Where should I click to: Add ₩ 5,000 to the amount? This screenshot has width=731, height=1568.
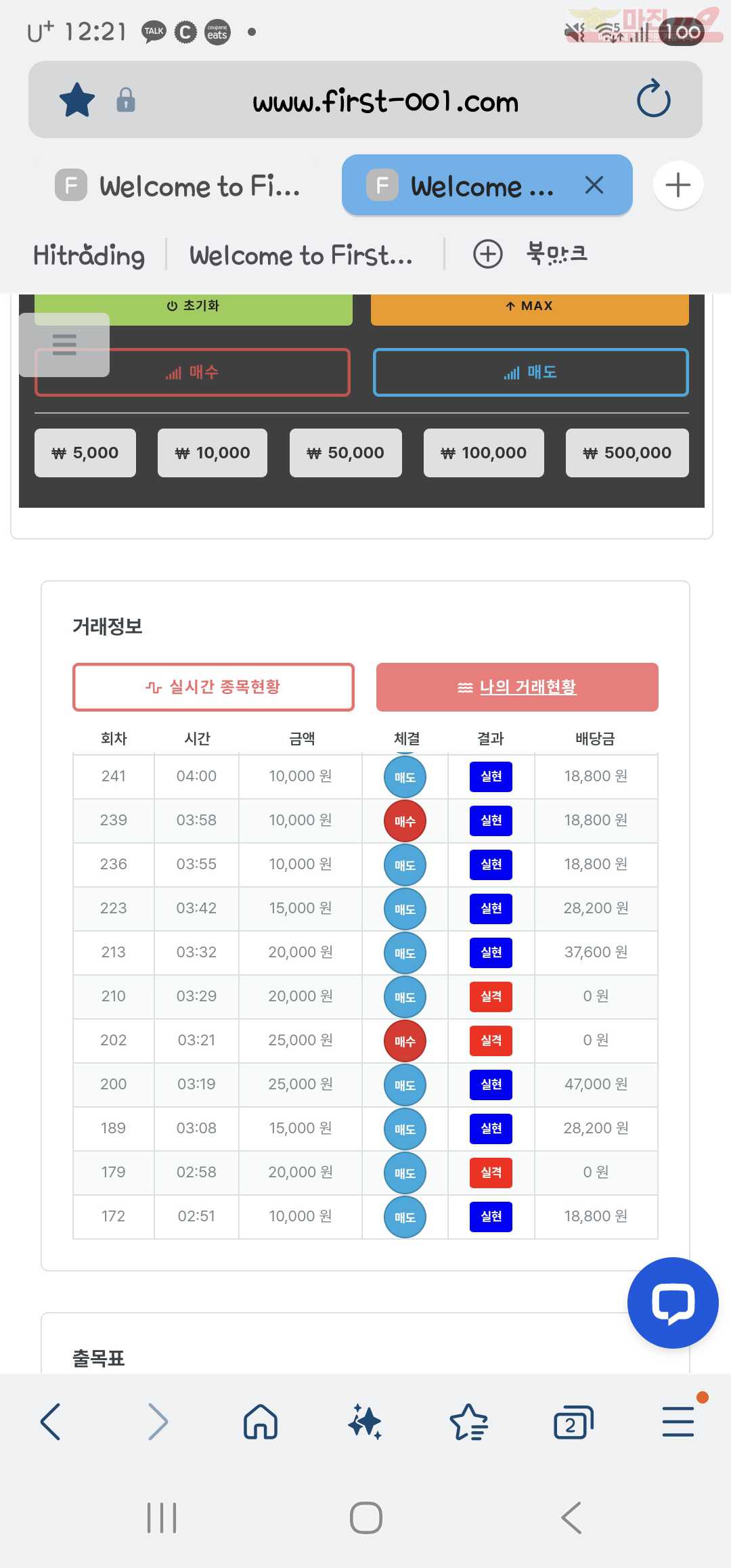(85, 453)
